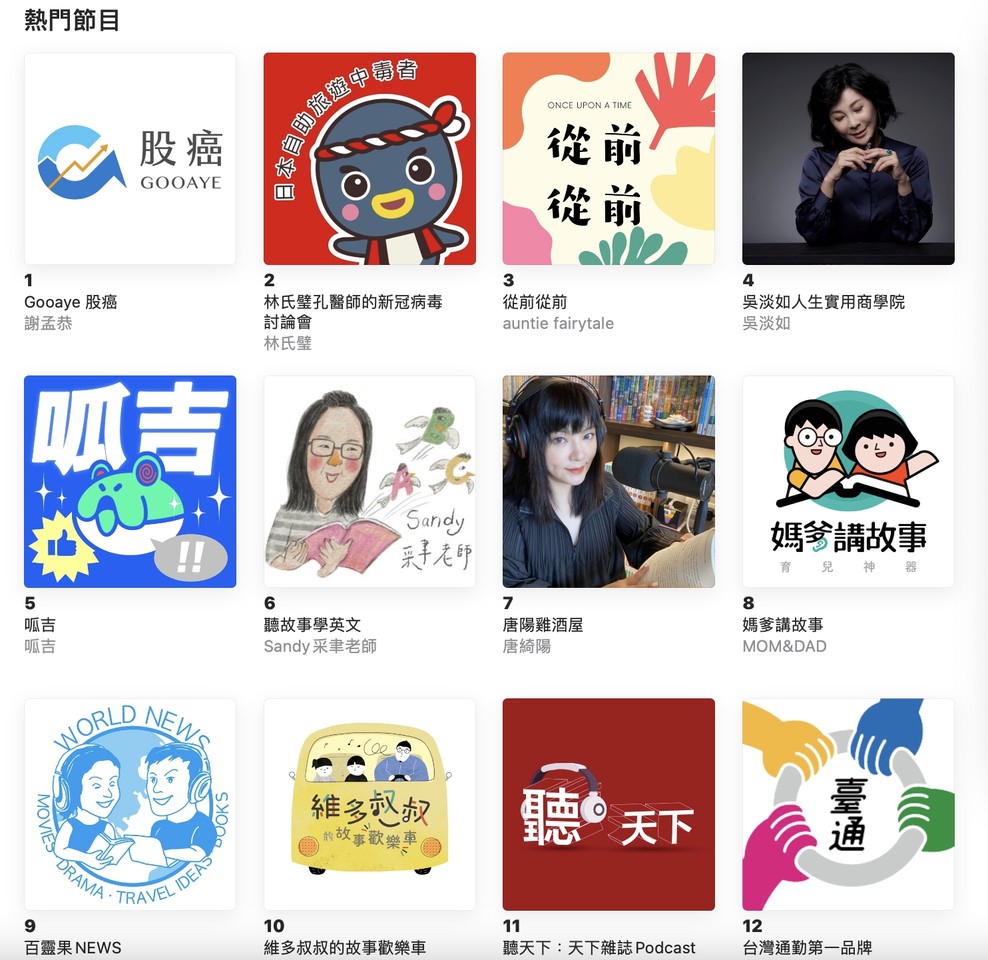Select the 從前從前 show tile
Image resolution: width=988 pixels, height=960 pixels.
[608, 159]
